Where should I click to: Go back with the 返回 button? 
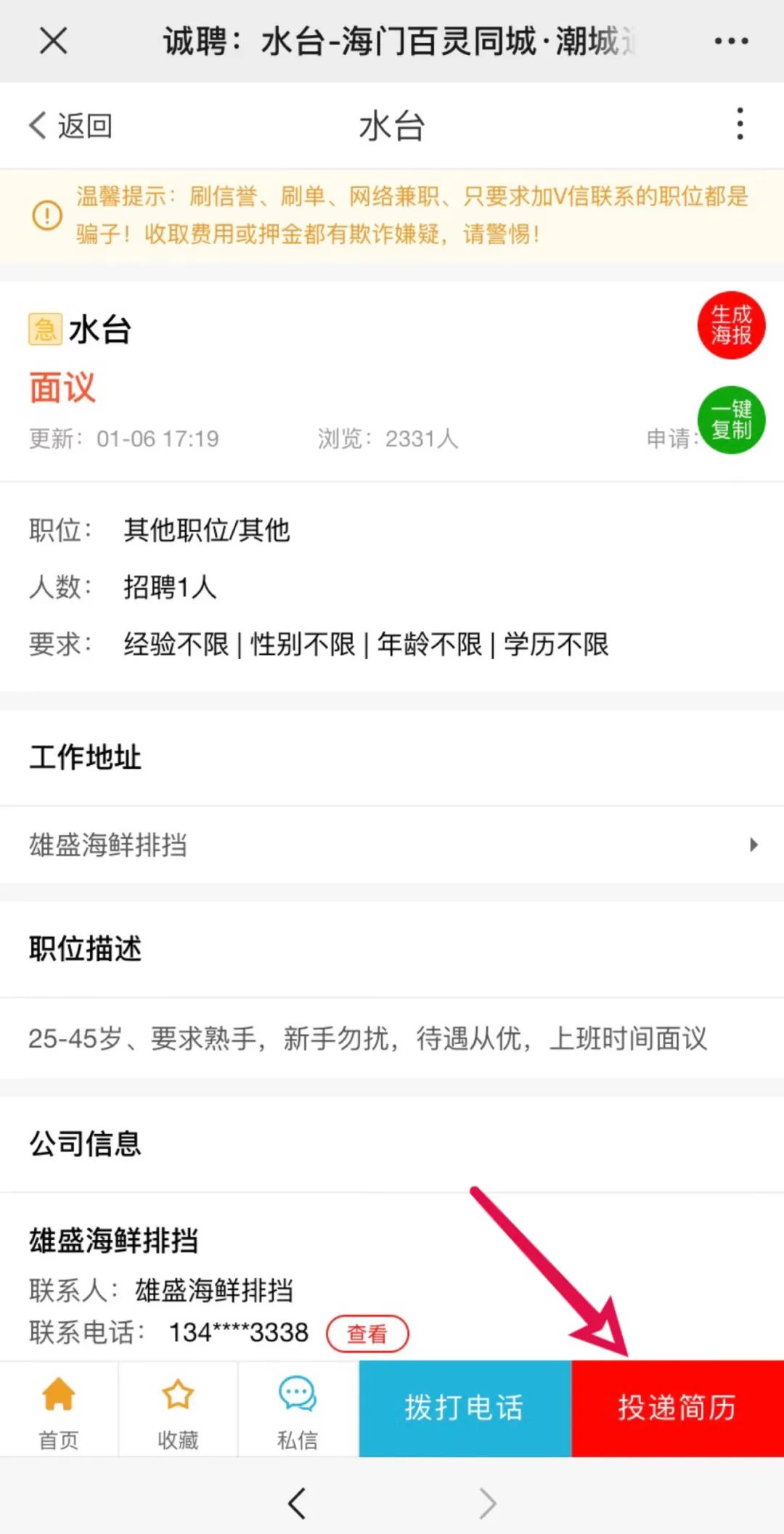71,126
